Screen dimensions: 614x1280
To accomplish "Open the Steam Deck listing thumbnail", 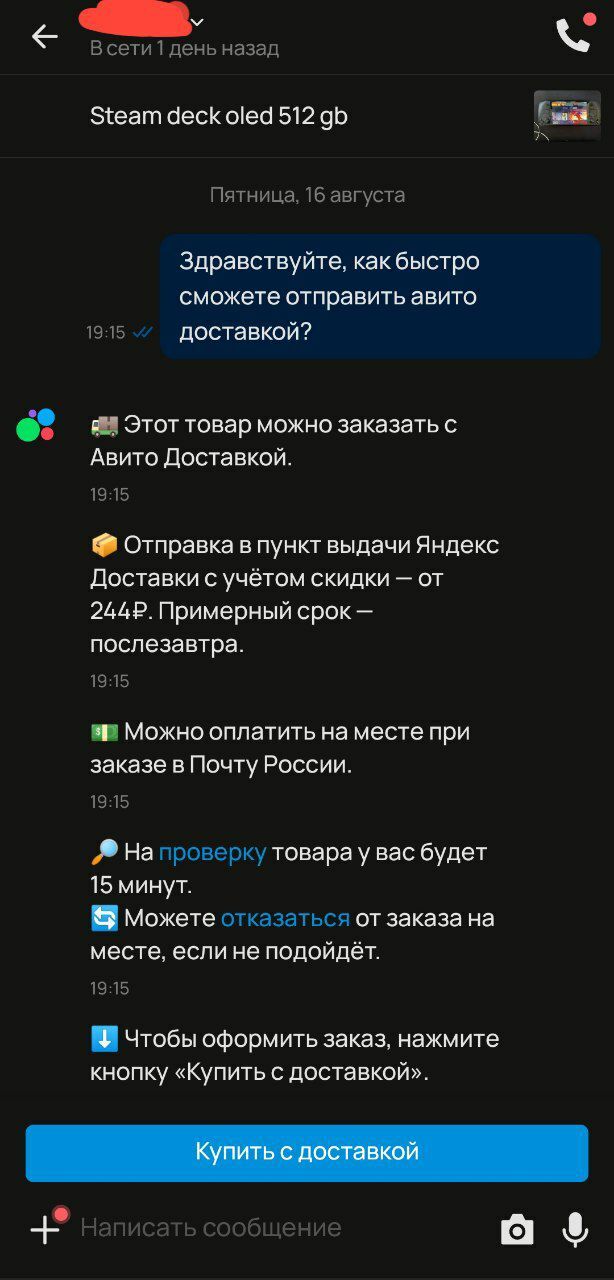I will [x=567, y=116].
